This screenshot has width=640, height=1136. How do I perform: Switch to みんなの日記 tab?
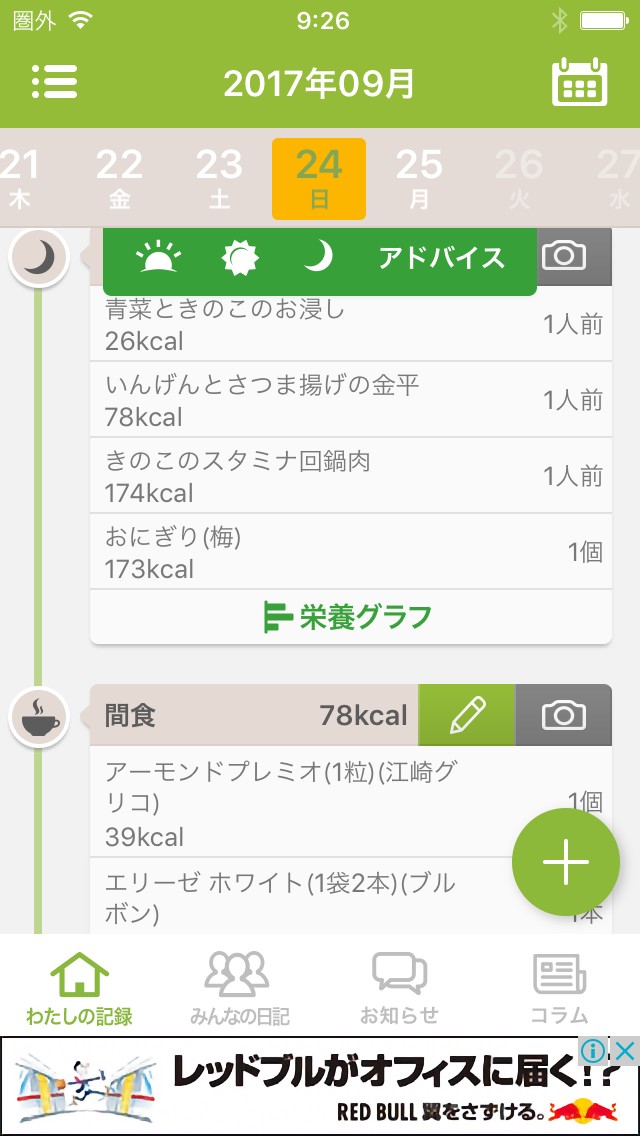pyautogui.click(x=239, y=988)
